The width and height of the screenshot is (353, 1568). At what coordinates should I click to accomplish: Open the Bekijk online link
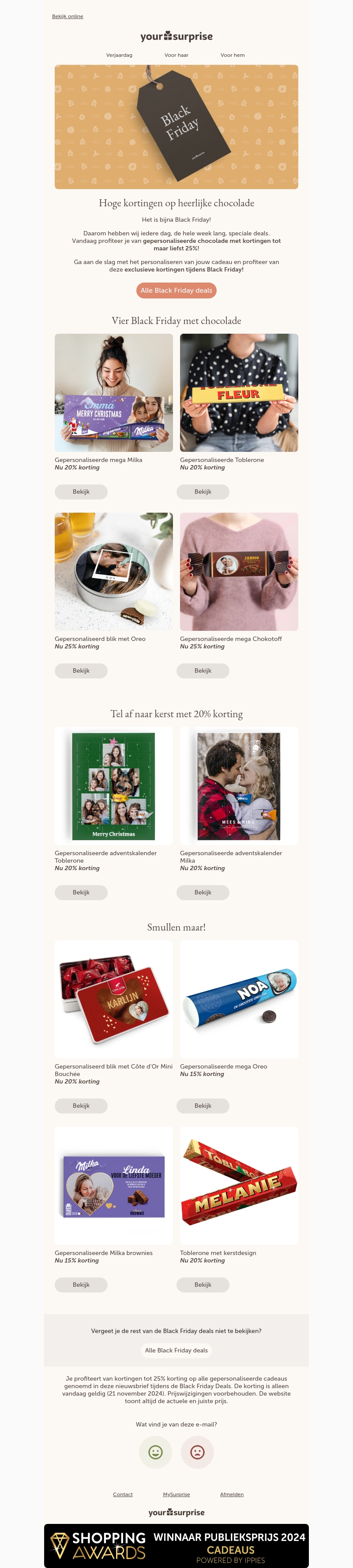[x=67, y=16]
